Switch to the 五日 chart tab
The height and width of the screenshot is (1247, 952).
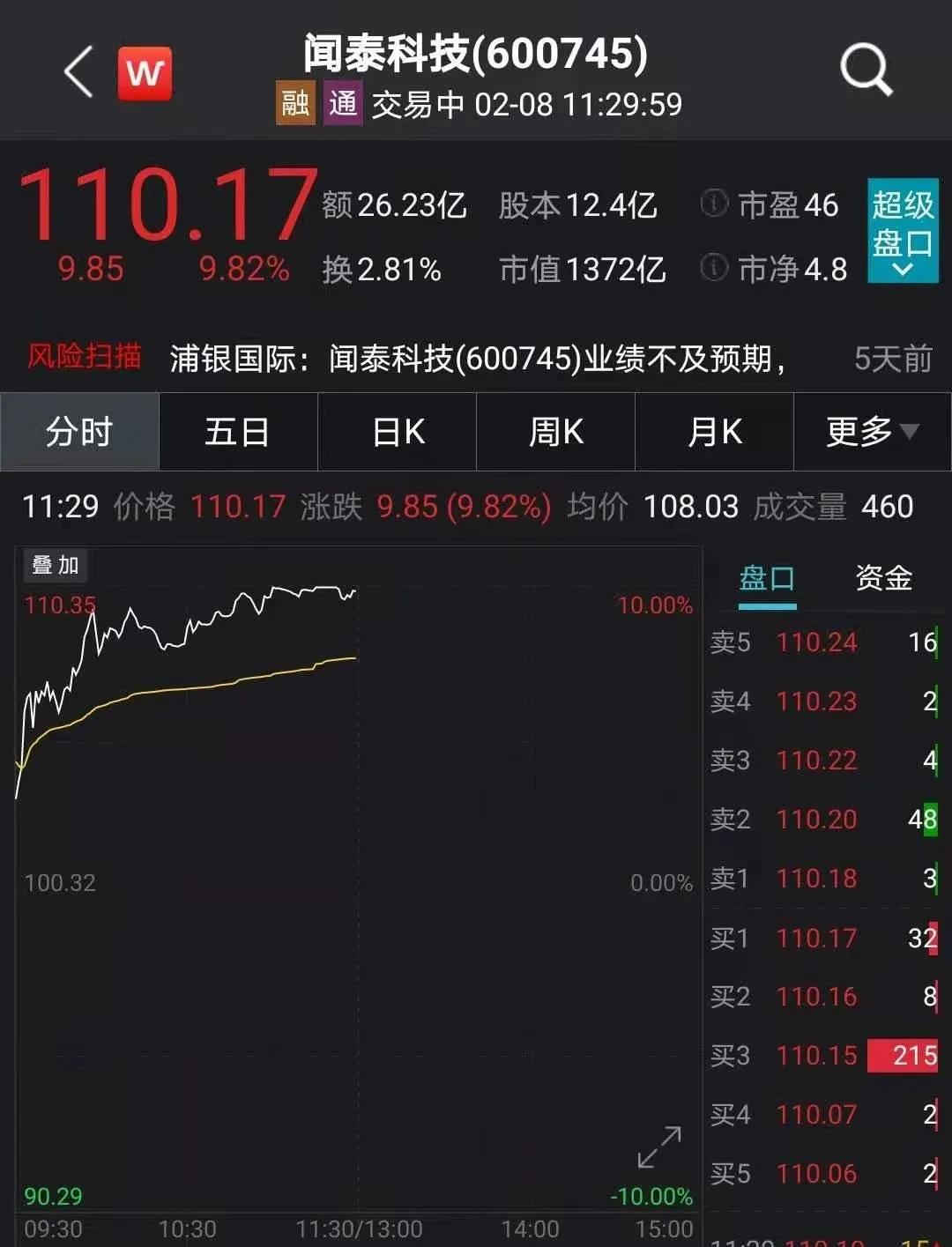[238, 432]
